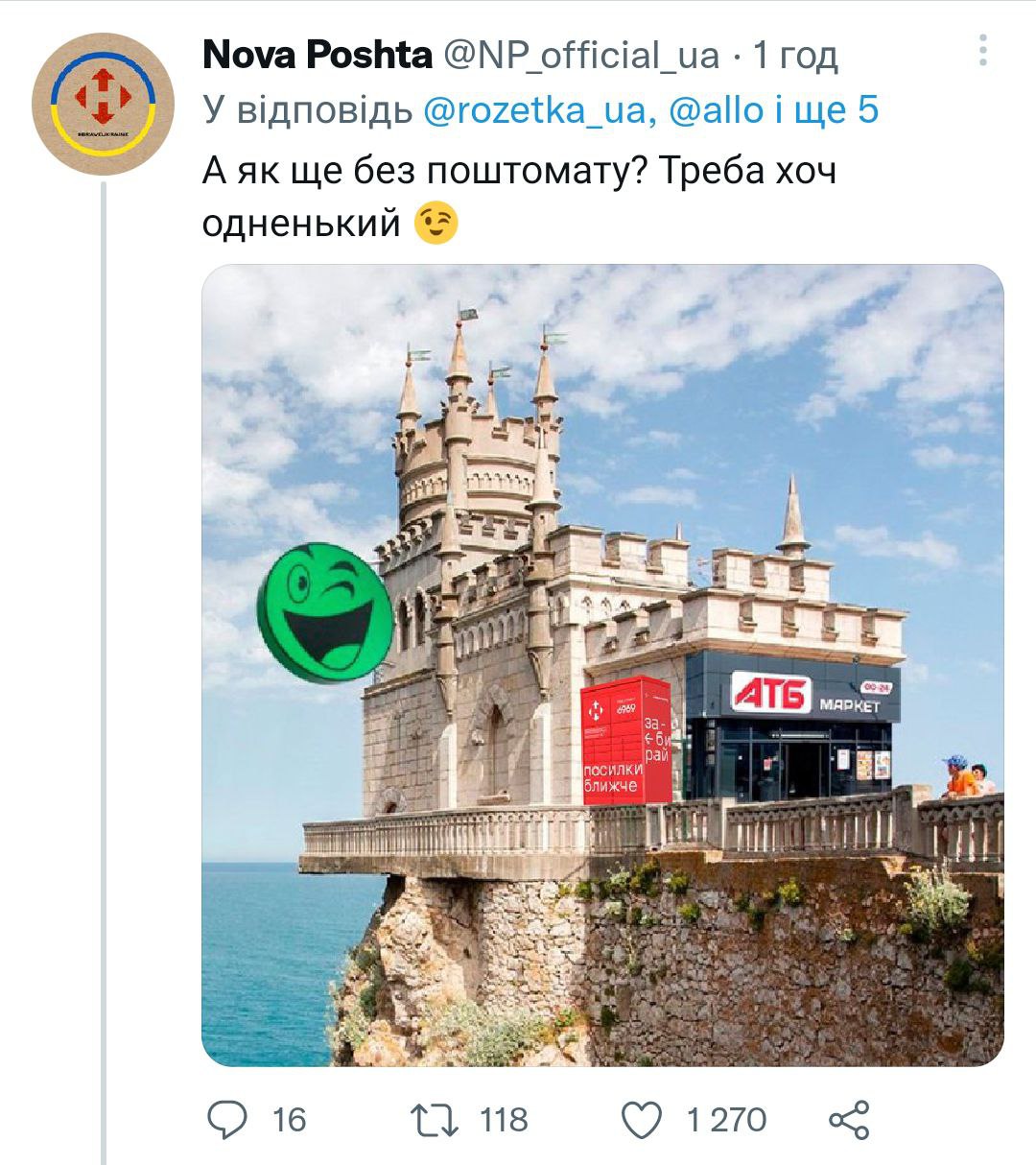Share Nova Poshta's tweet

point(849,1119)
